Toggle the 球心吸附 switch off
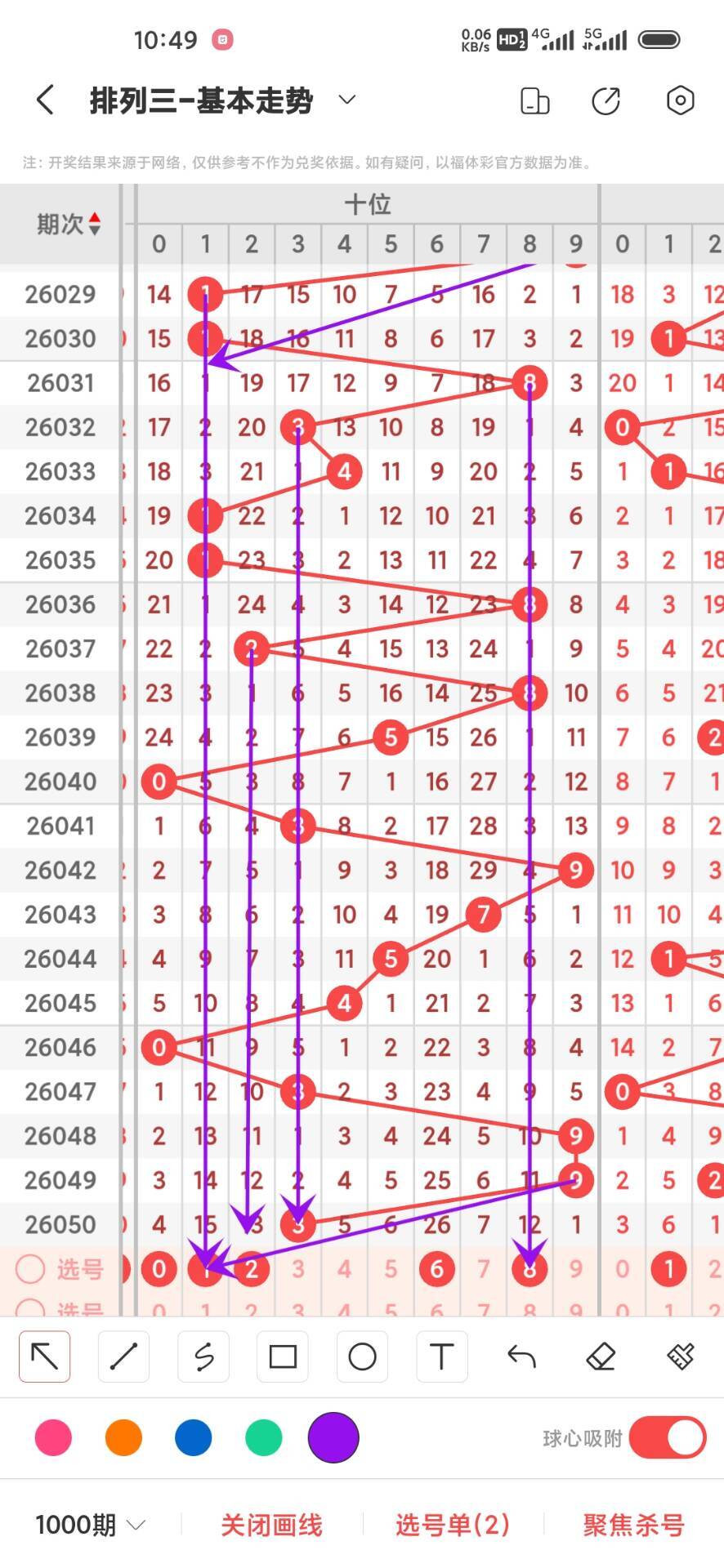 pos(667,1437)
